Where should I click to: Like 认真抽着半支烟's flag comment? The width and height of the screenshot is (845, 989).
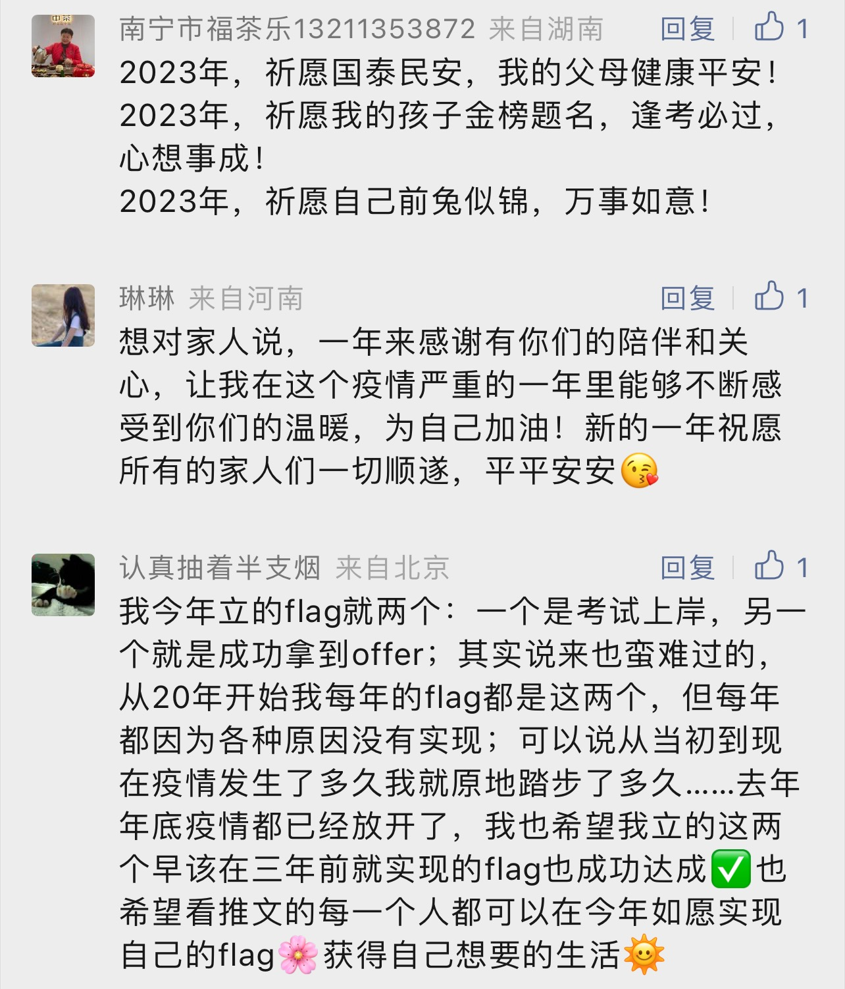[770, 566]
